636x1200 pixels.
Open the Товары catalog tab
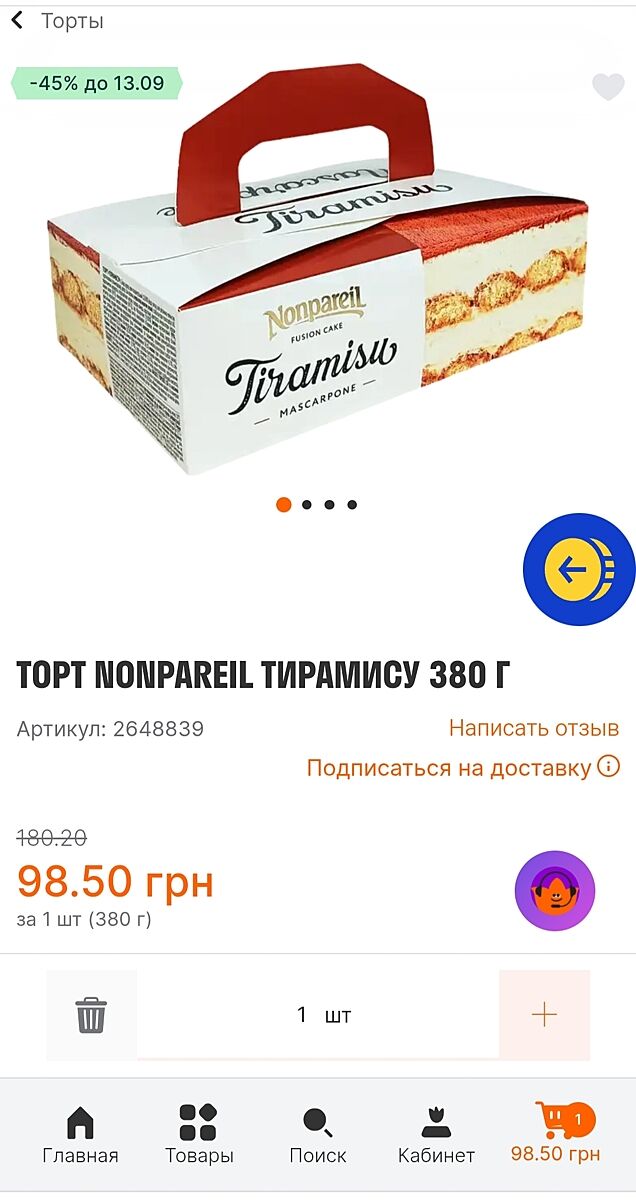click(199, 1136)
